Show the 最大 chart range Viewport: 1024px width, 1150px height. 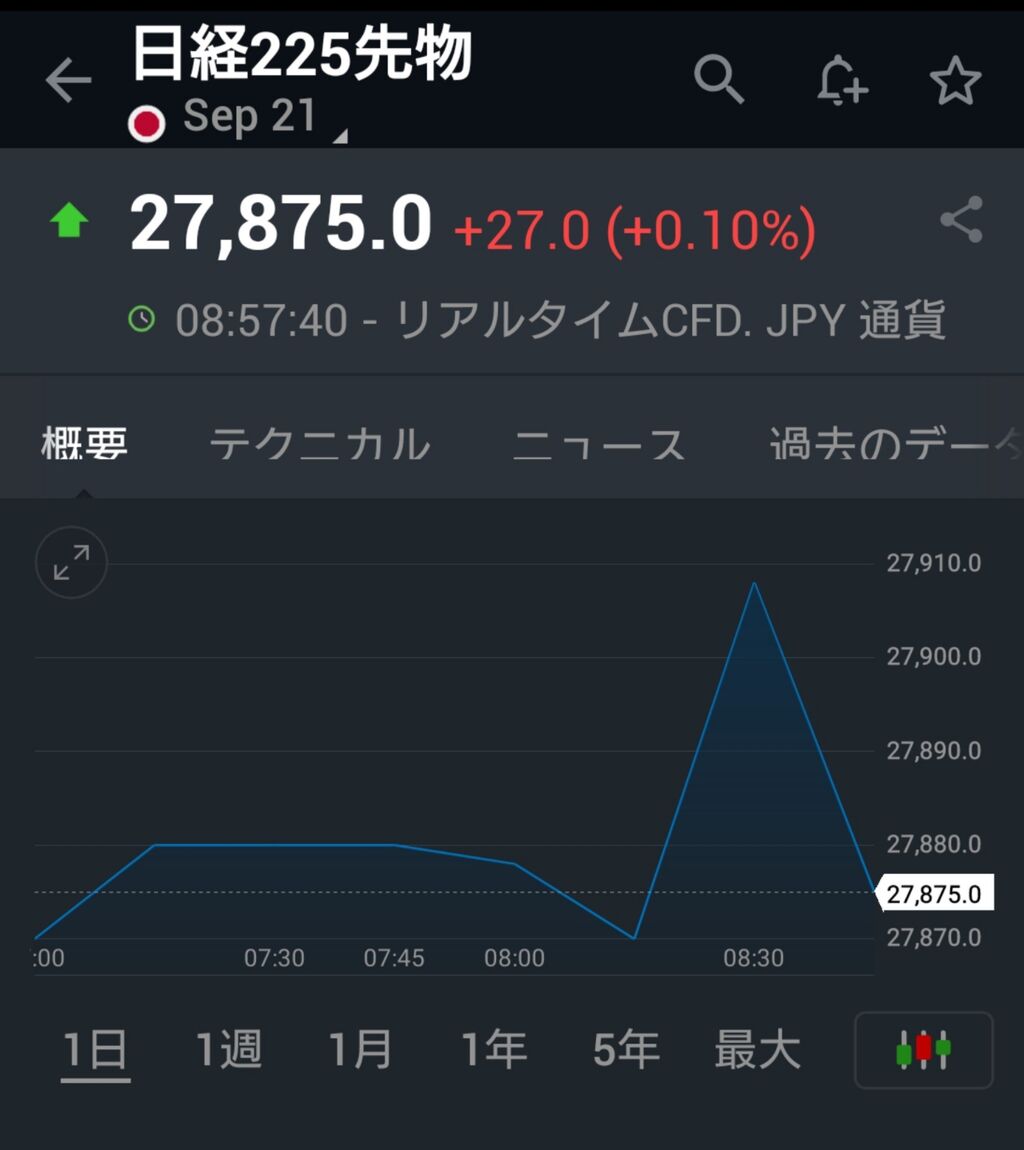tap(758, 1050)
